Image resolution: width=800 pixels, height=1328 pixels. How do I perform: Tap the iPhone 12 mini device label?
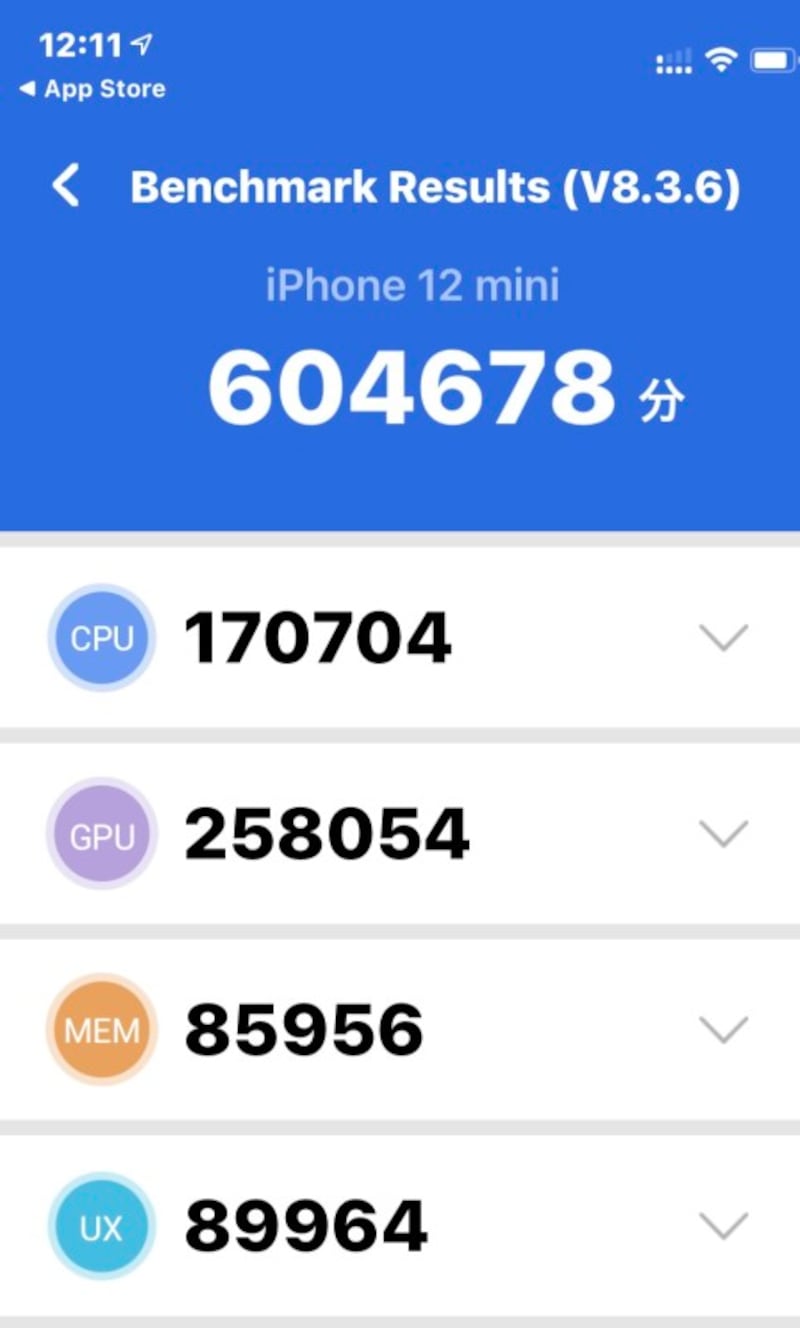(x=415, y=285)
